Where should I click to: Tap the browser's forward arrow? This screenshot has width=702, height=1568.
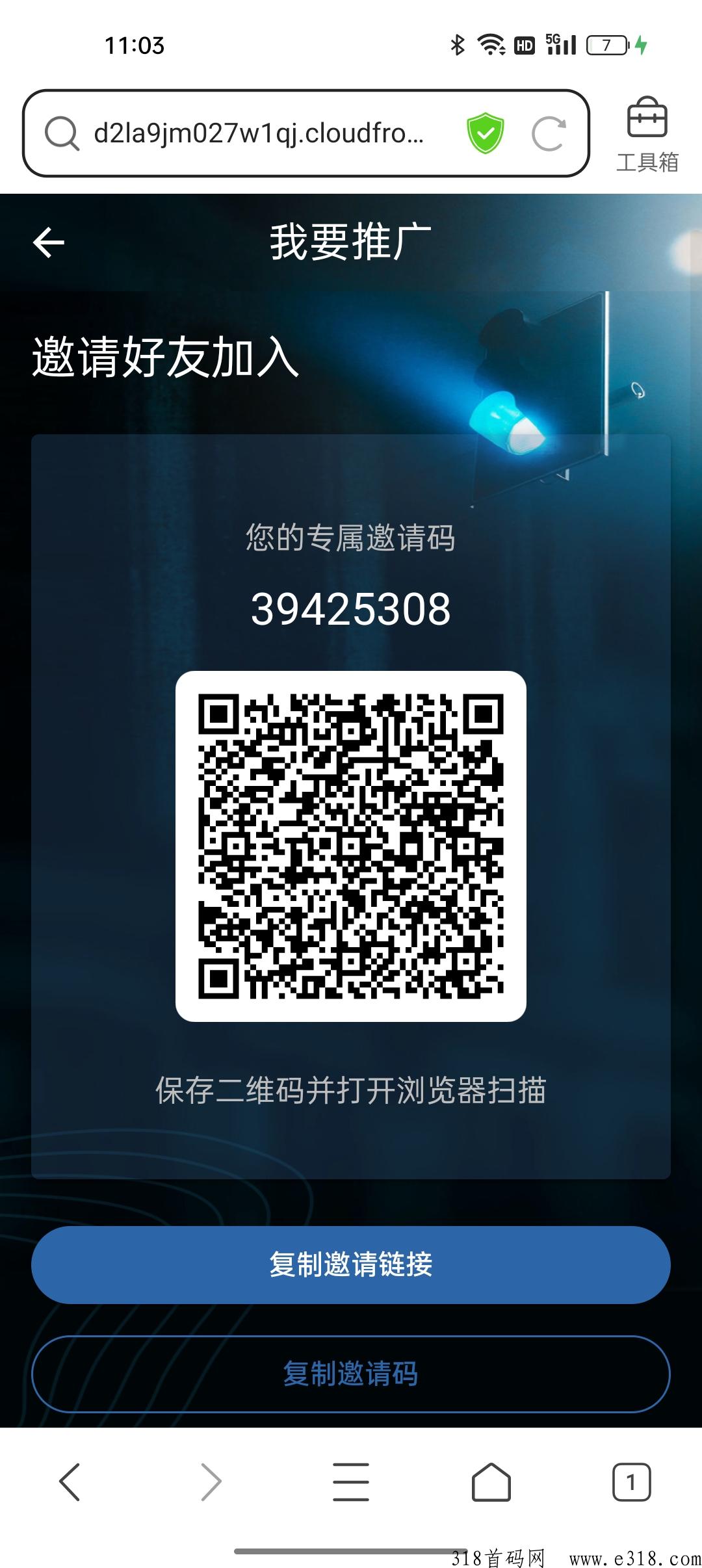click(x=211, y=1482)
